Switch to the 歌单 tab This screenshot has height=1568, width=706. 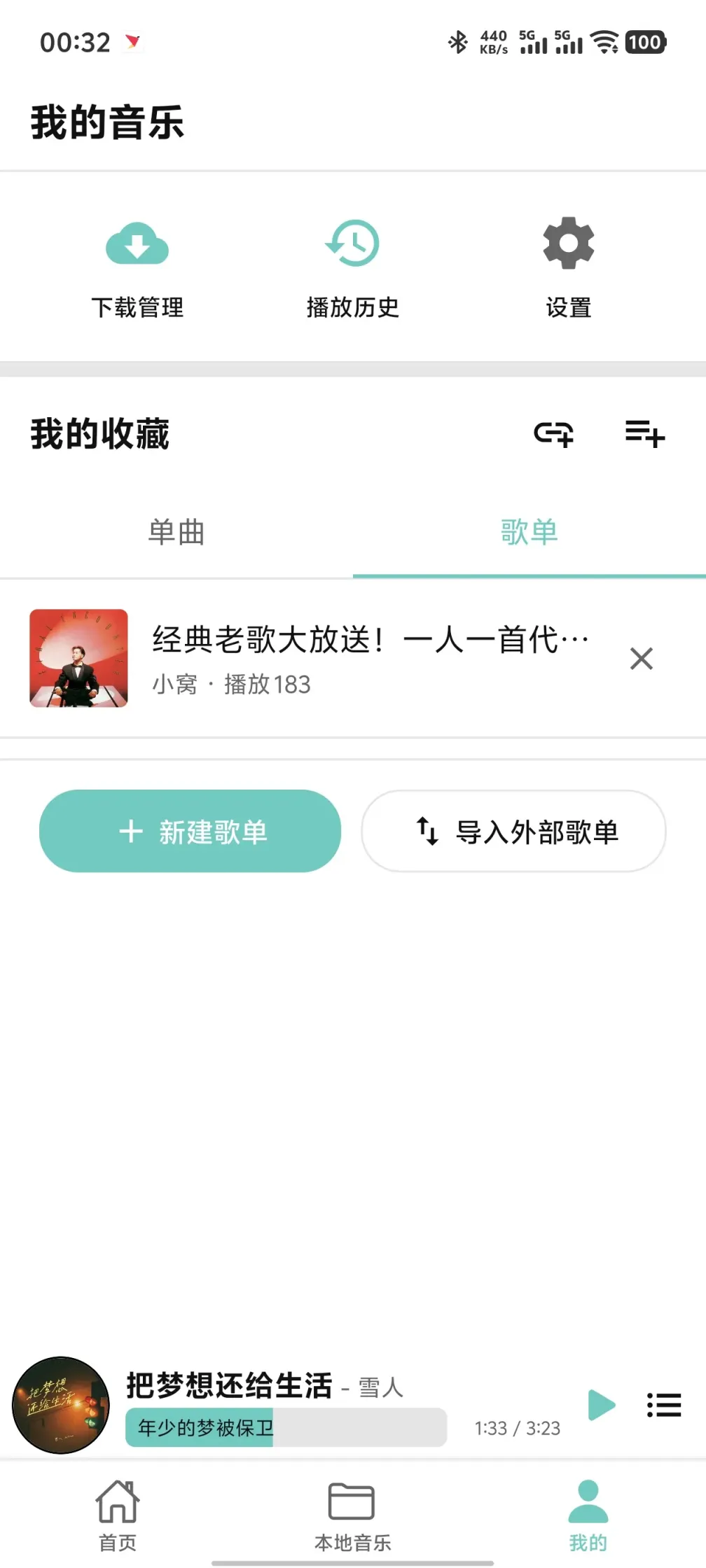[529, 533]
